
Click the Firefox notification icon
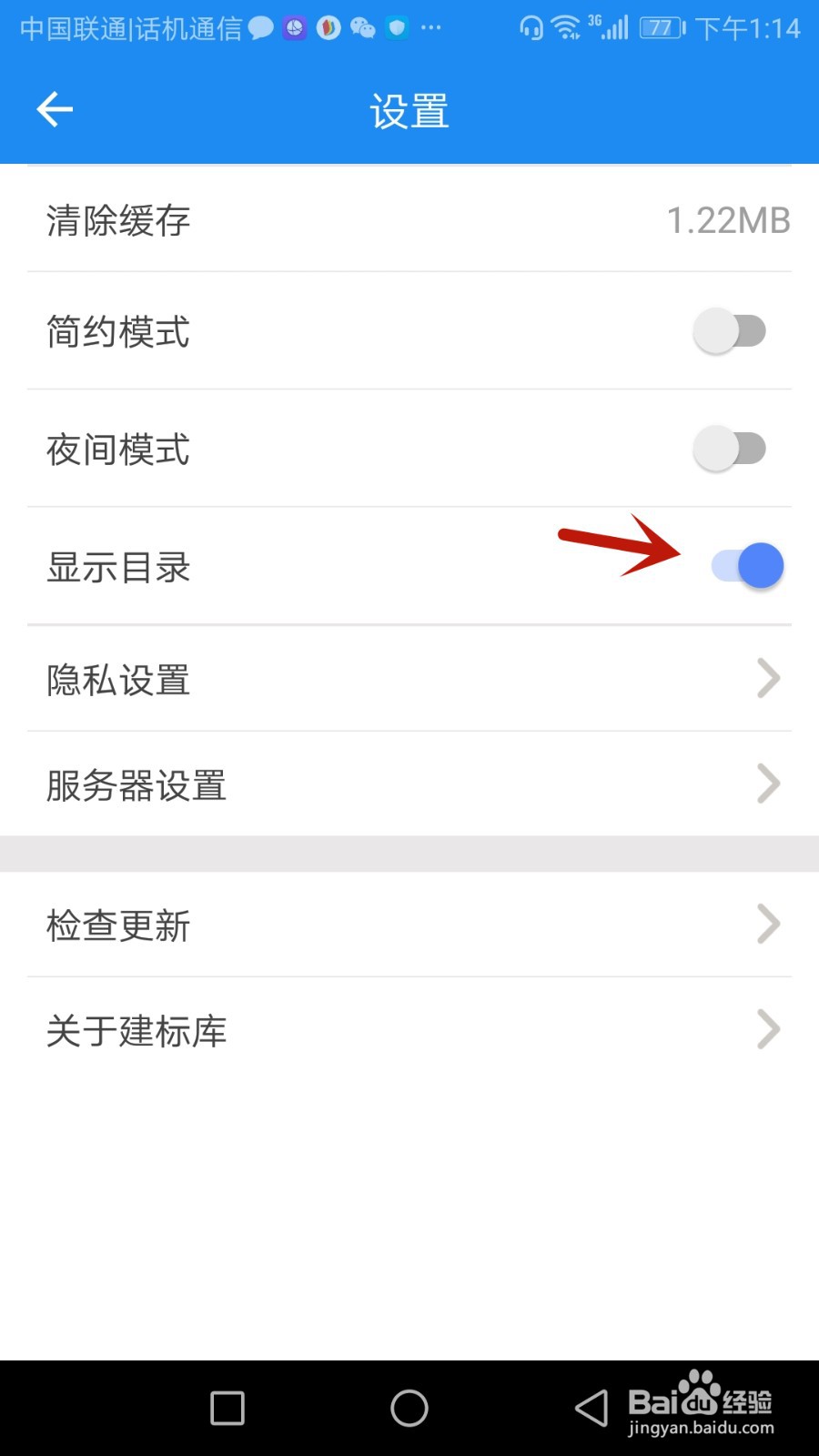(x=329, y=28)
